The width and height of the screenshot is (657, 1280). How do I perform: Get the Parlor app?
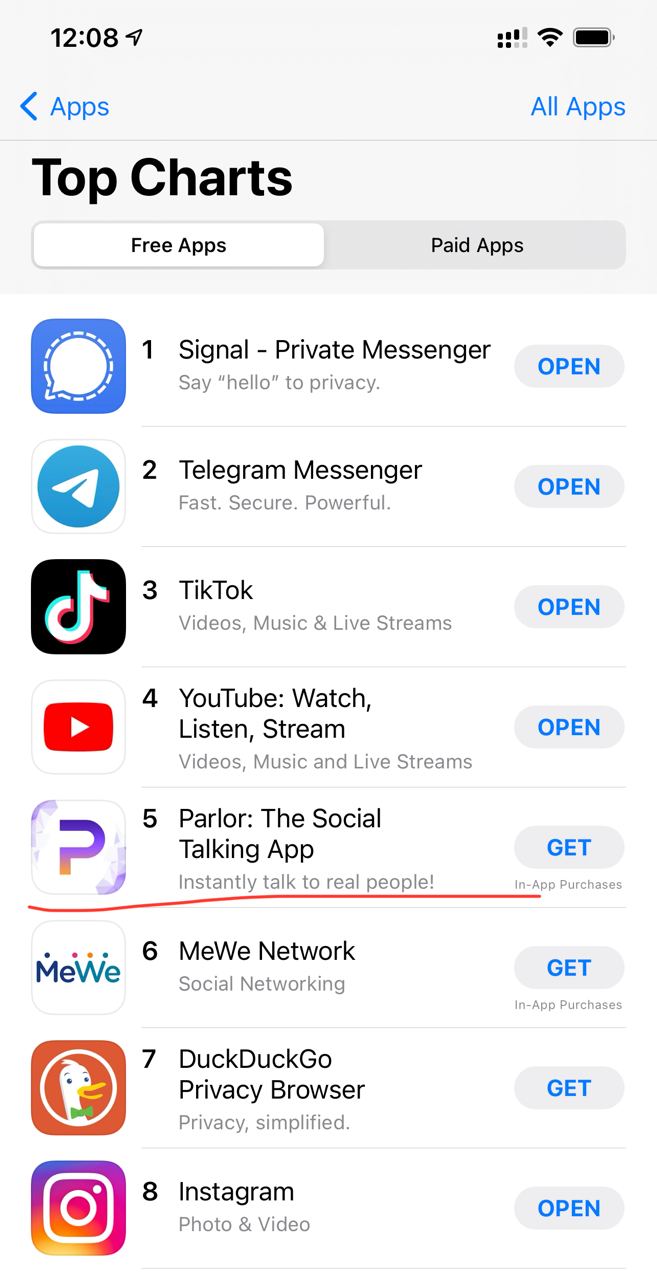(x=568, y=848)
